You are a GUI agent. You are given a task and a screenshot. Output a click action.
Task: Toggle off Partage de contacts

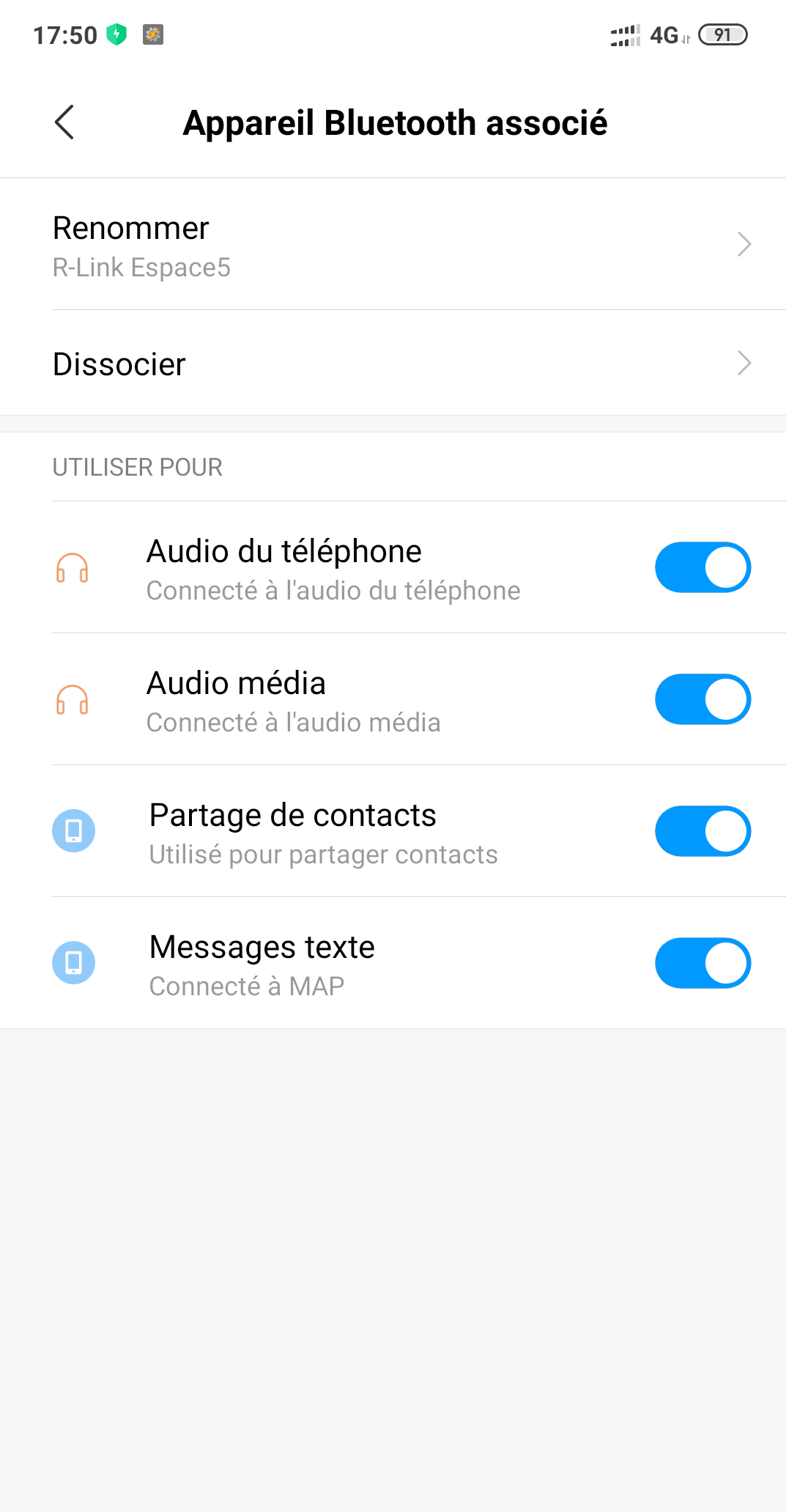click(x=702, y=831)
